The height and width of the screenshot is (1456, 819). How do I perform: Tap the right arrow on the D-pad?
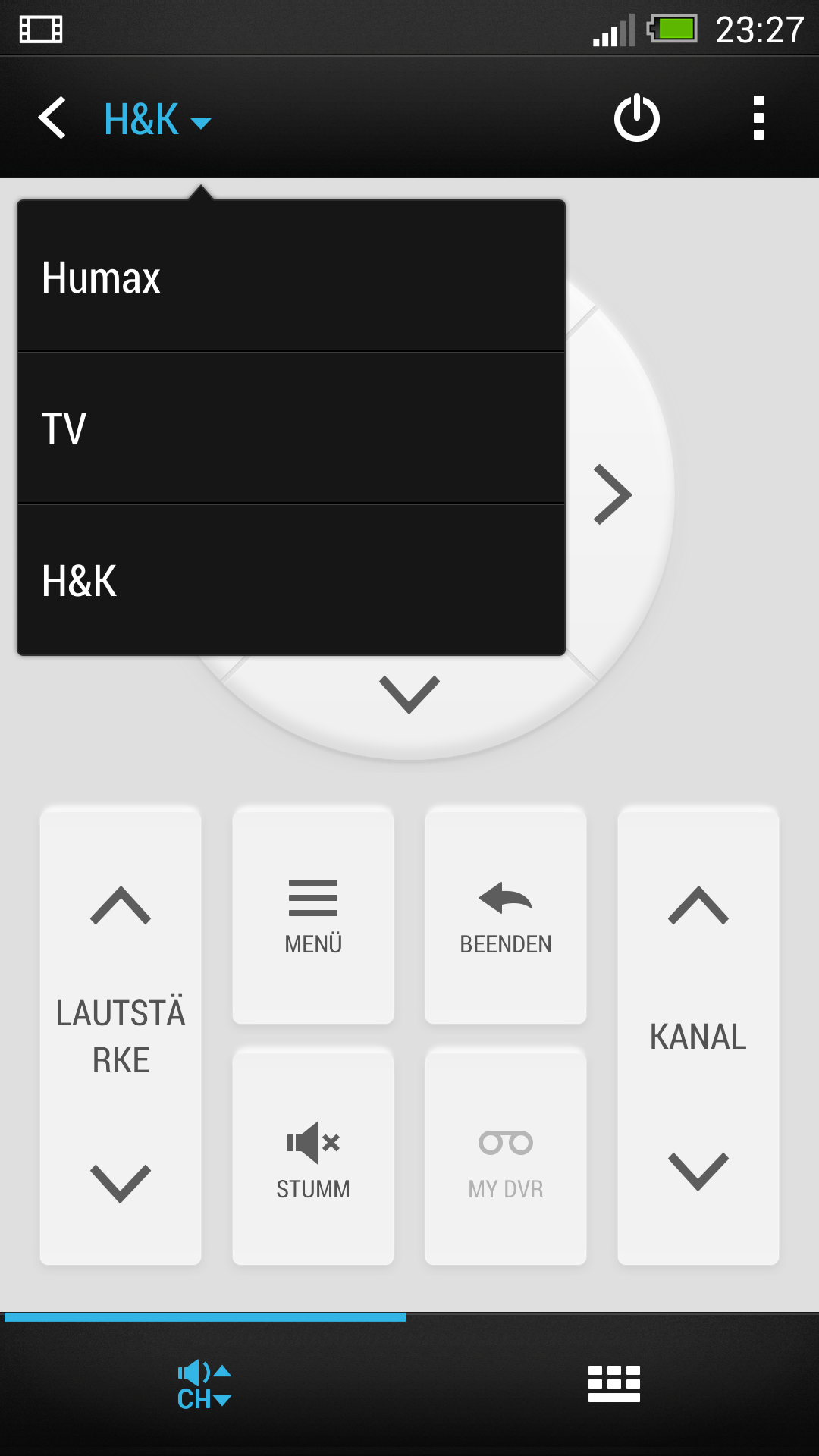tap(613, 494)
